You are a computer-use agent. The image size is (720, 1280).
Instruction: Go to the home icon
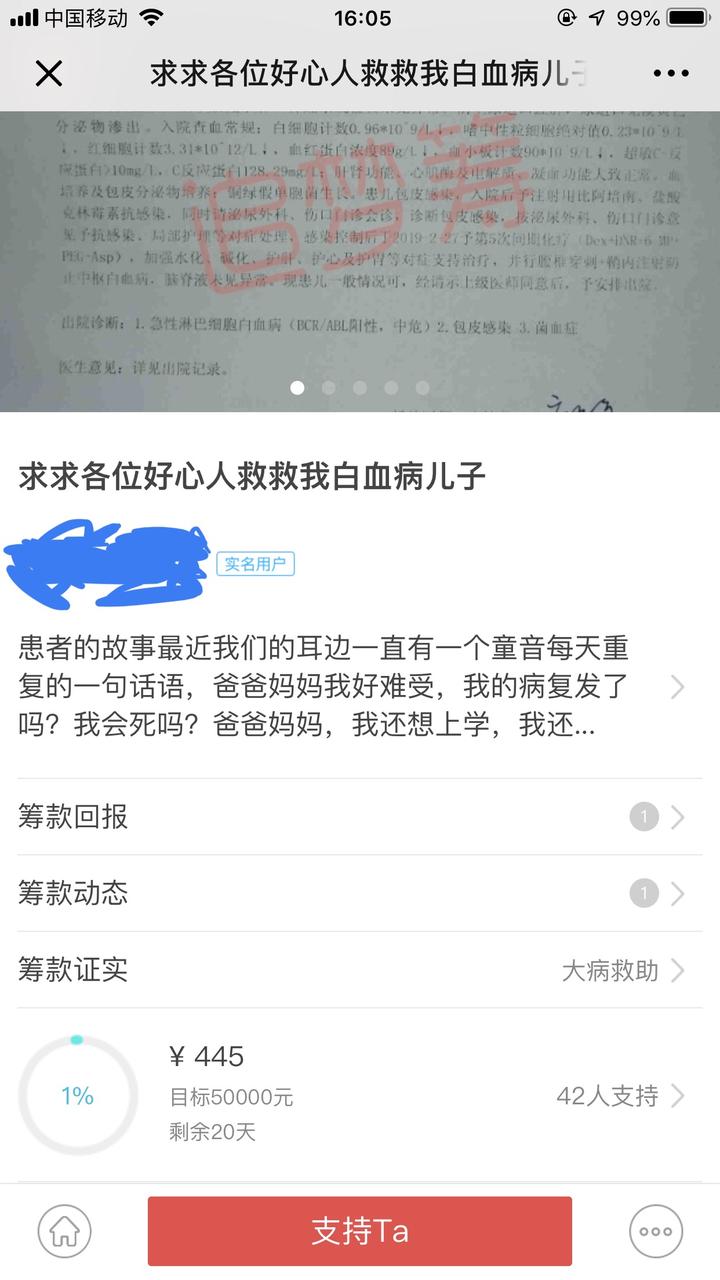(65, 1231)
